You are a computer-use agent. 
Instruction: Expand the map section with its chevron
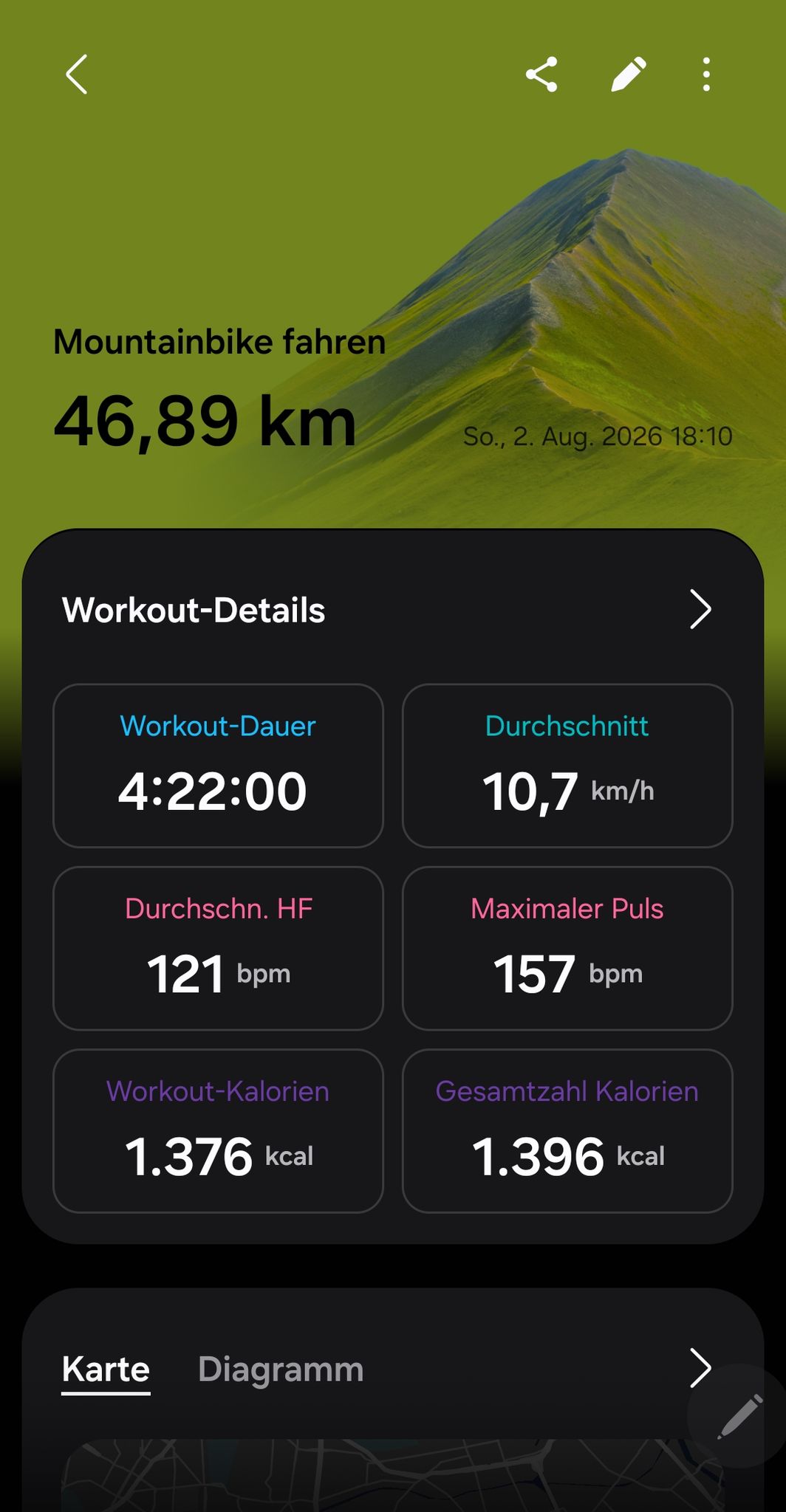click(x=700, y=1368)
